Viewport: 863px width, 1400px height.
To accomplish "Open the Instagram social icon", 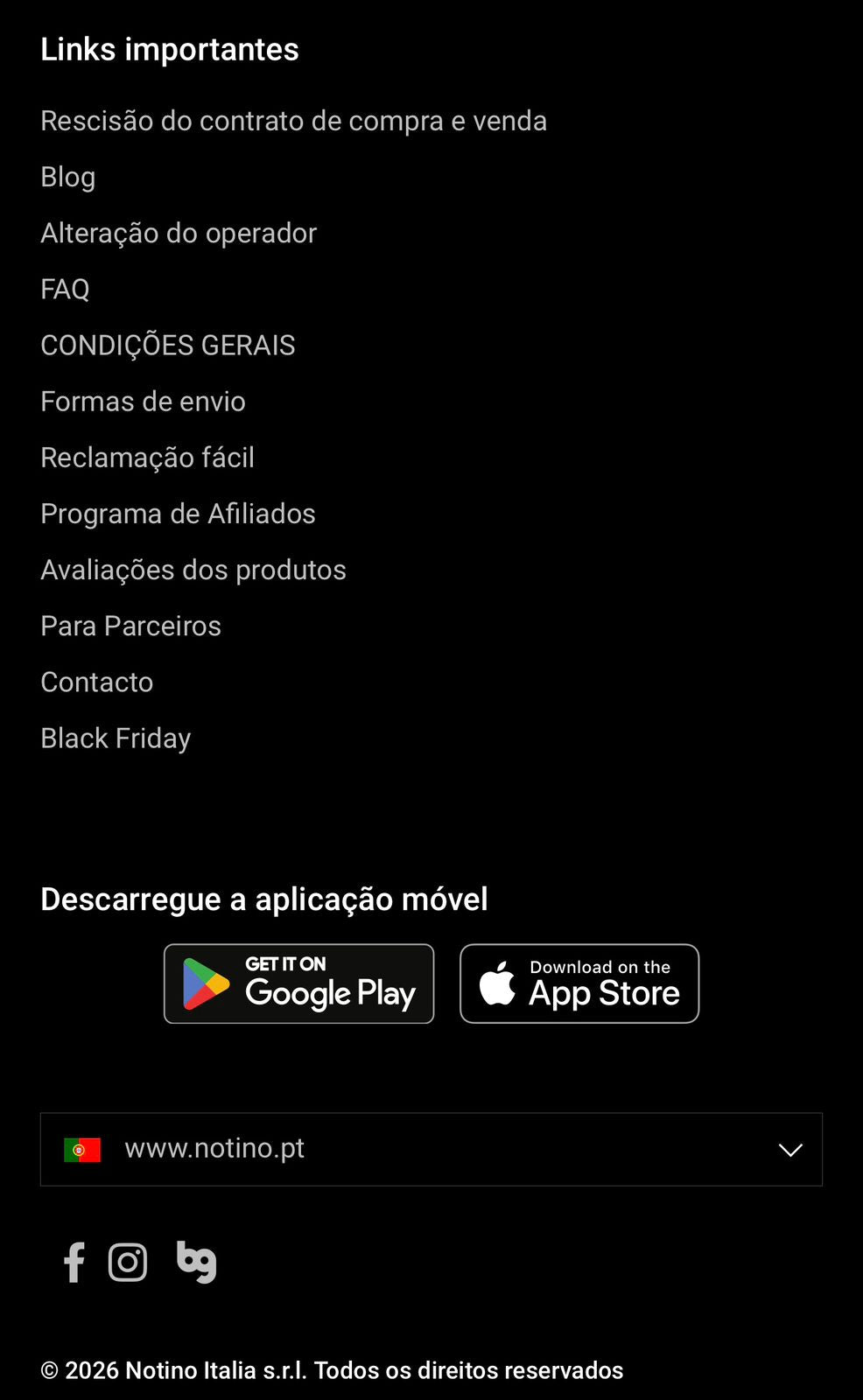I will (x=128, y=1262).
